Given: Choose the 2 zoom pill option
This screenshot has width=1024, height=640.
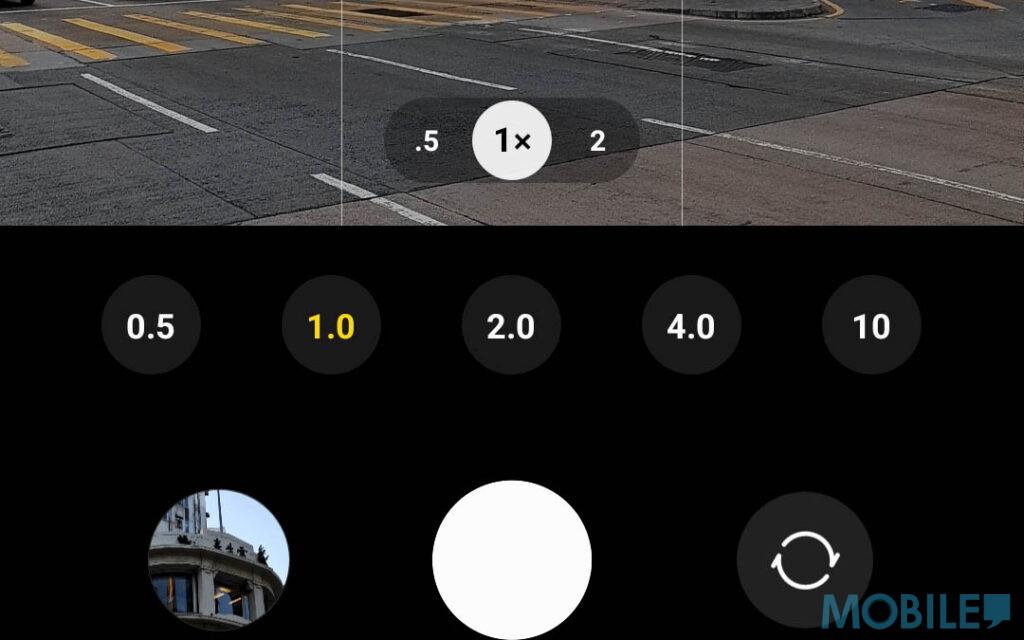Looking at the screenshot, I should click(597, 141).
